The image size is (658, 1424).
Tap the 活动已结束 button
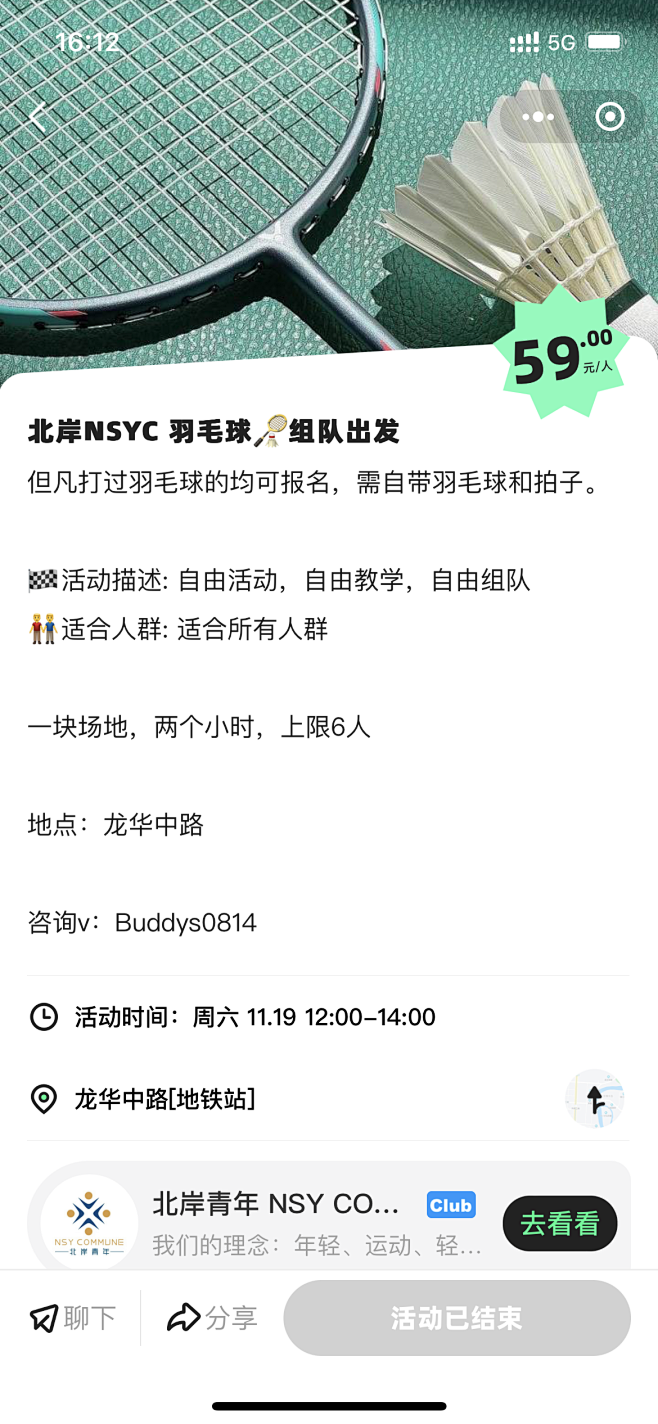(x=457, y=1318)
